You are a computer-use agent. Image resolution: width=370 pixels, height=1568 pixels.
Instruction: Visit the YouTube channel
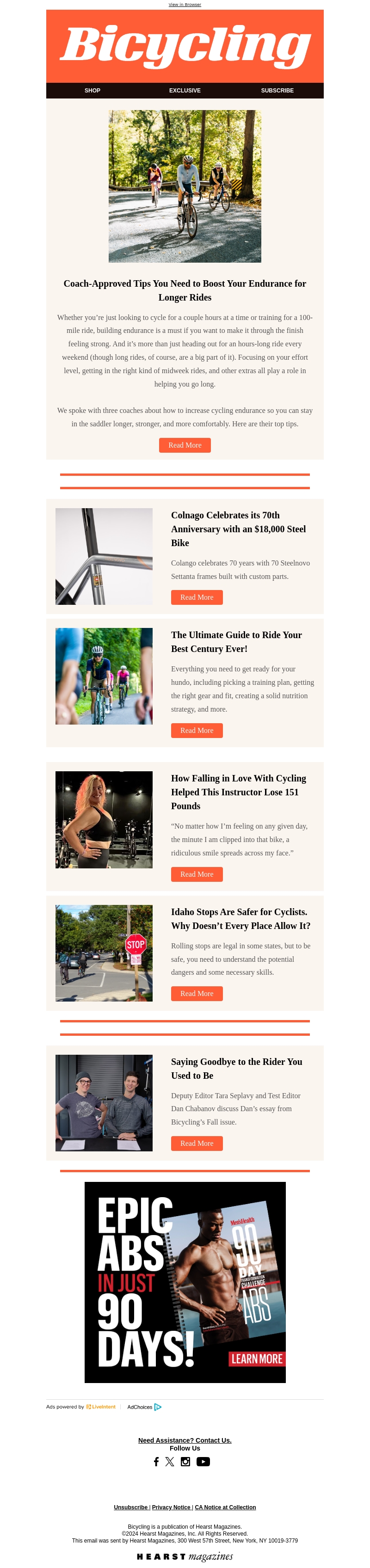[203, 1462]
